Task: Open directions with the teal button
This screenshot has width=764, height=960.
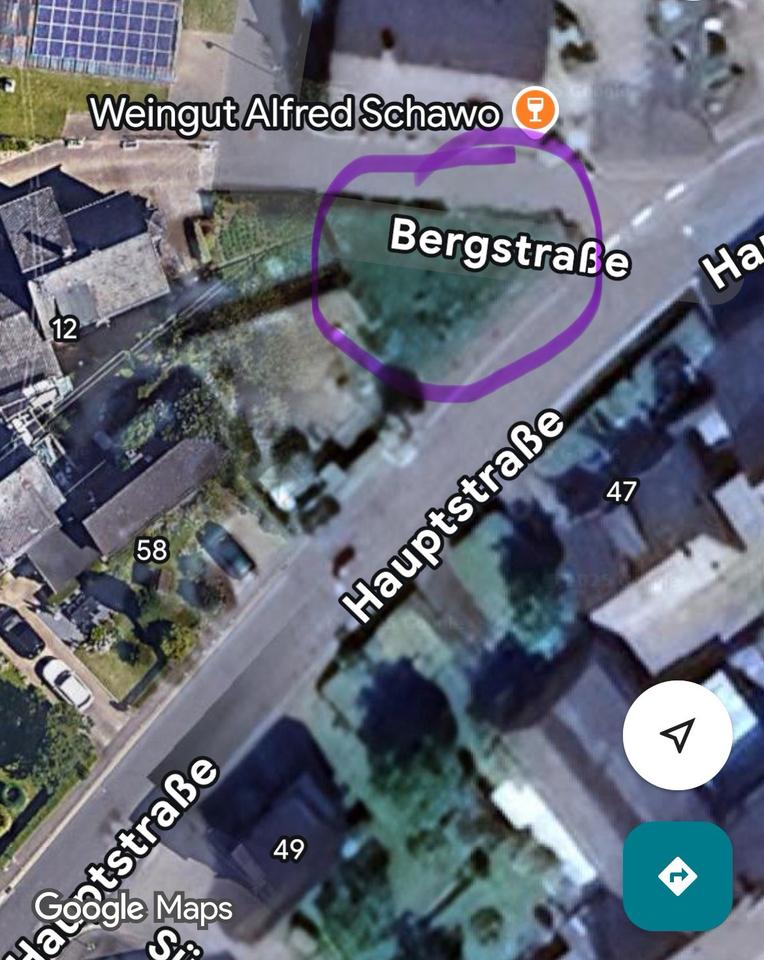Action: tap(677, 876)
